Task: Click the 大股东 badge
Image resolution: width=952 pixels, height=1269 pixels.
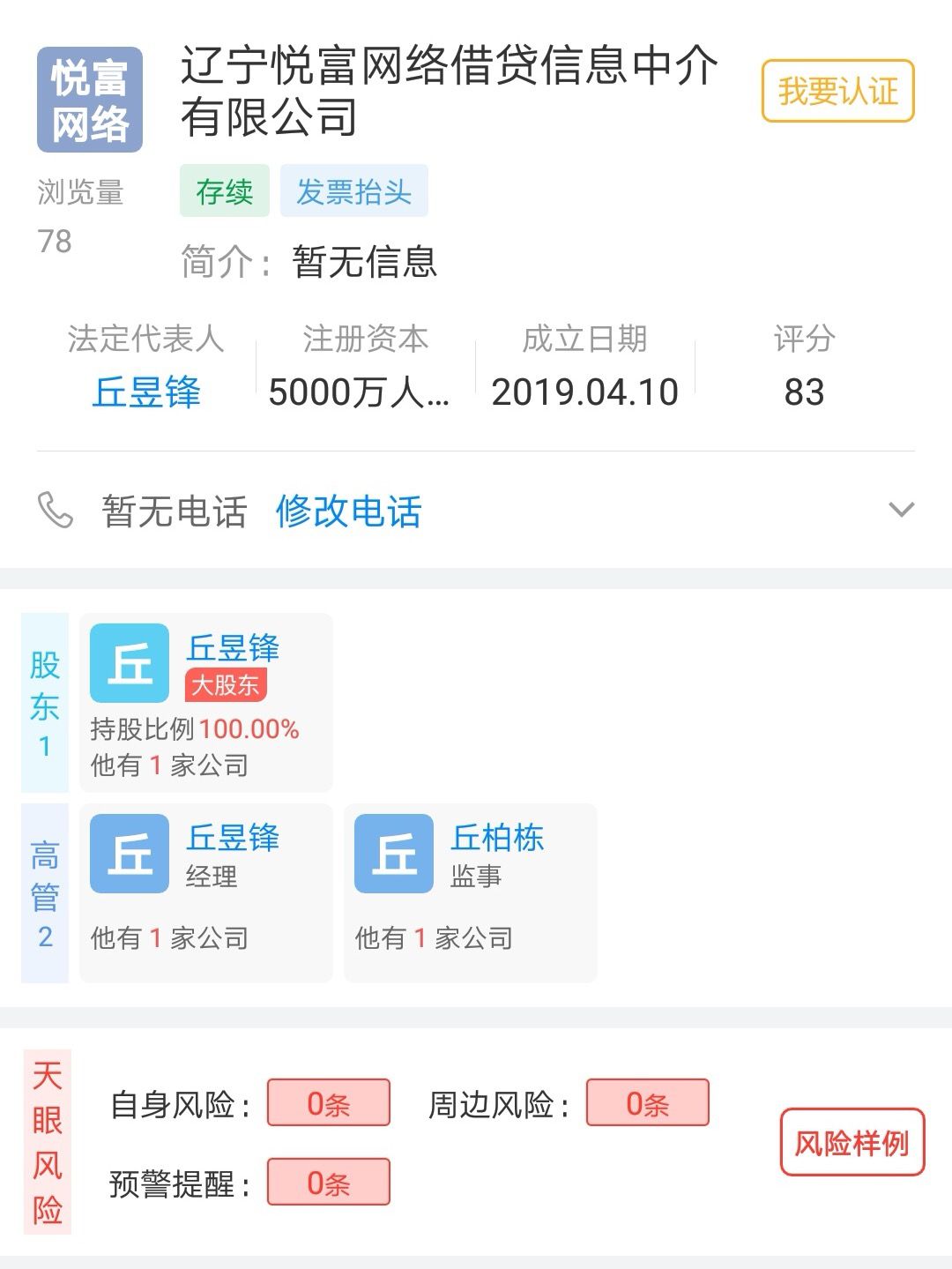Action: click(x=227, y=685)
